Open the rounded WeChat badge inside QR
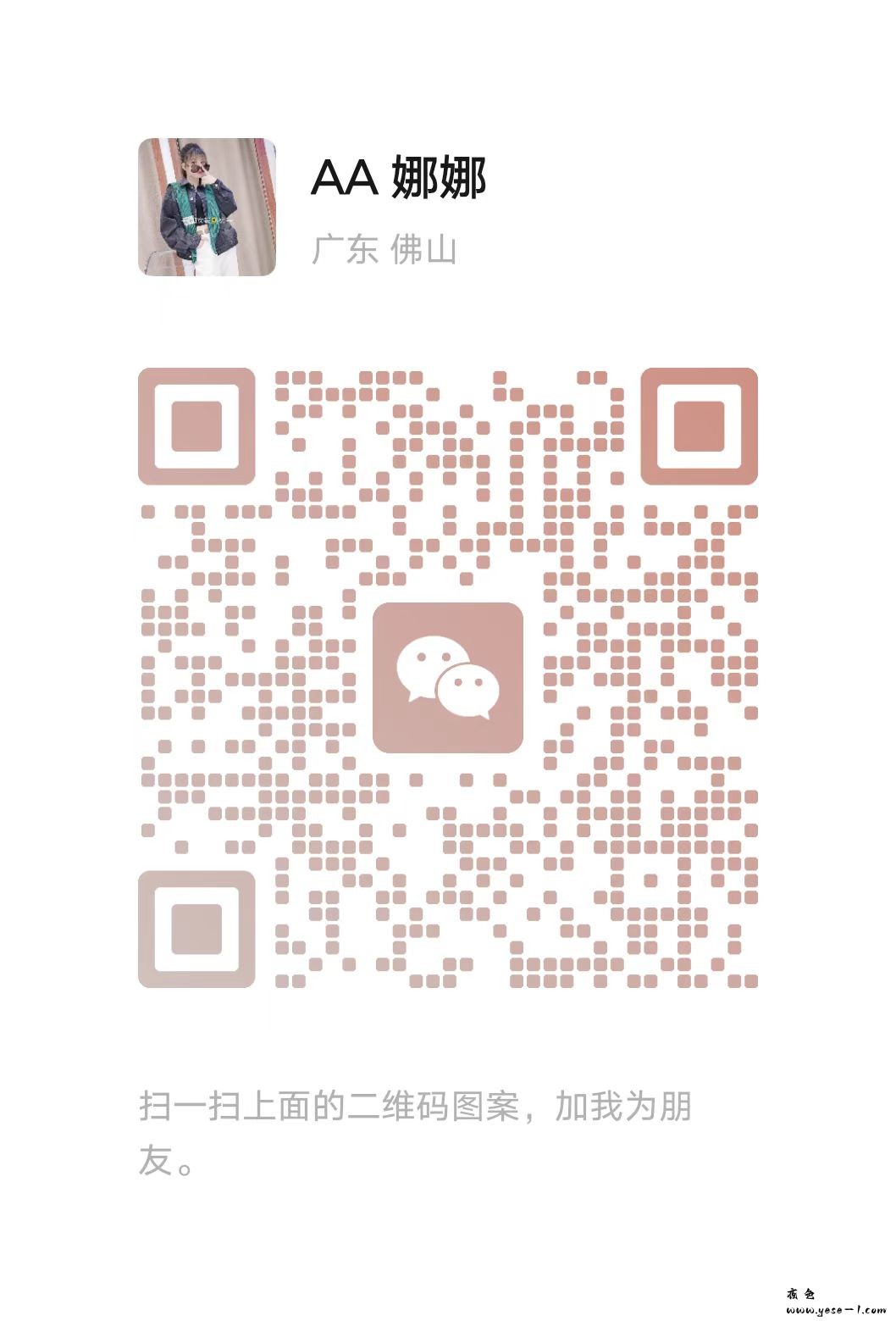This screenshot has width=896, height=1321. (x=447, y=678)
